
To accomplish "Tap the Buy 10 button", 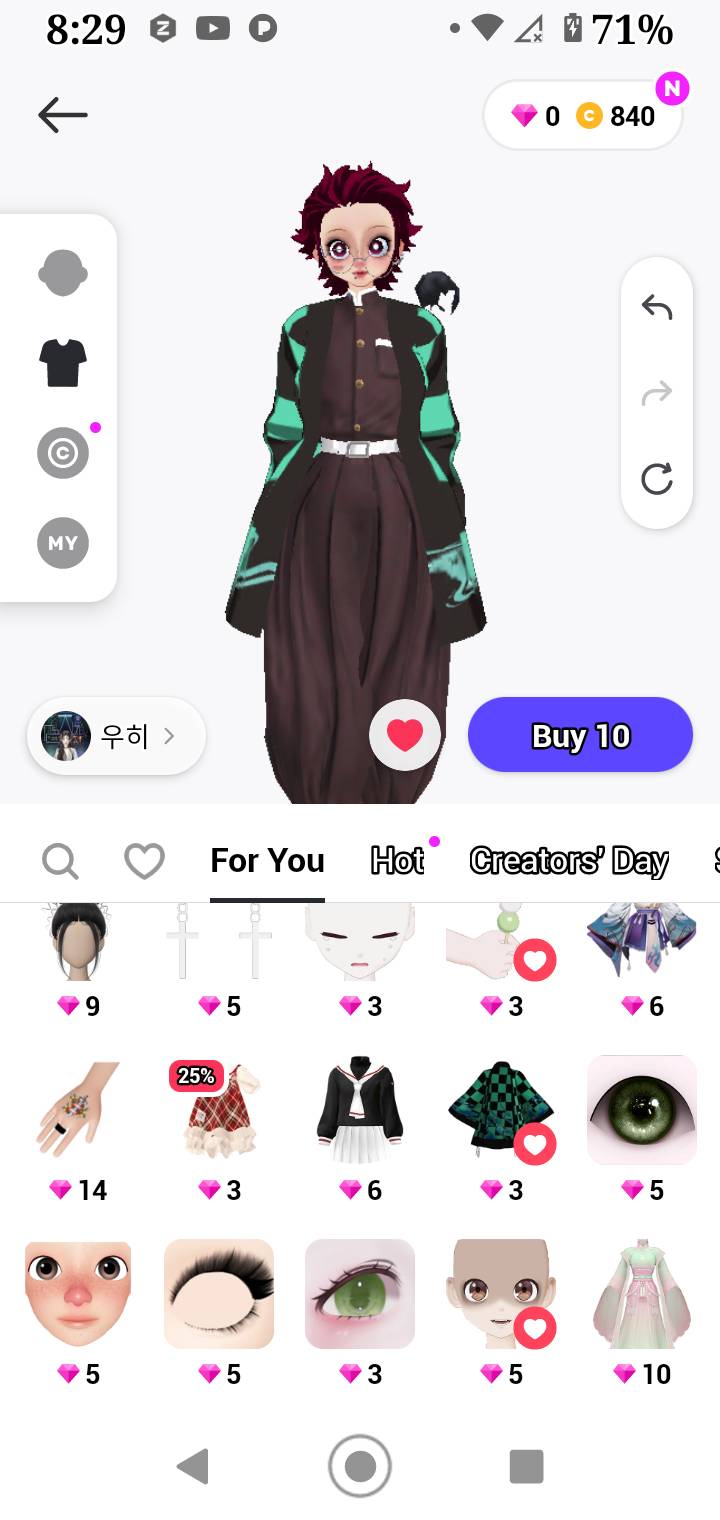I will click(580, 736).
